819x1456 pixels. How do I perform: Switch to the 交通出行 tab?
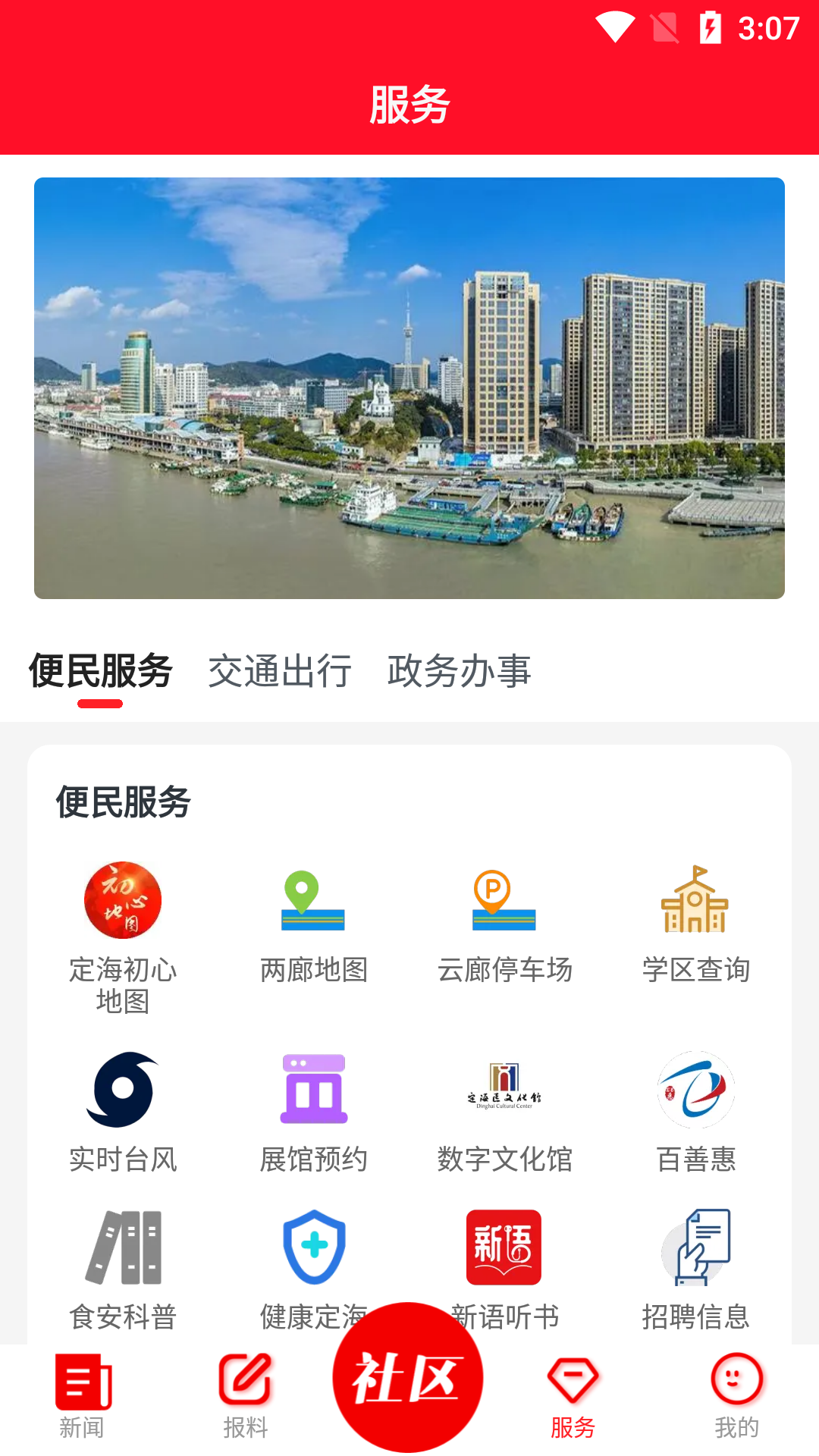pos(279,671)
